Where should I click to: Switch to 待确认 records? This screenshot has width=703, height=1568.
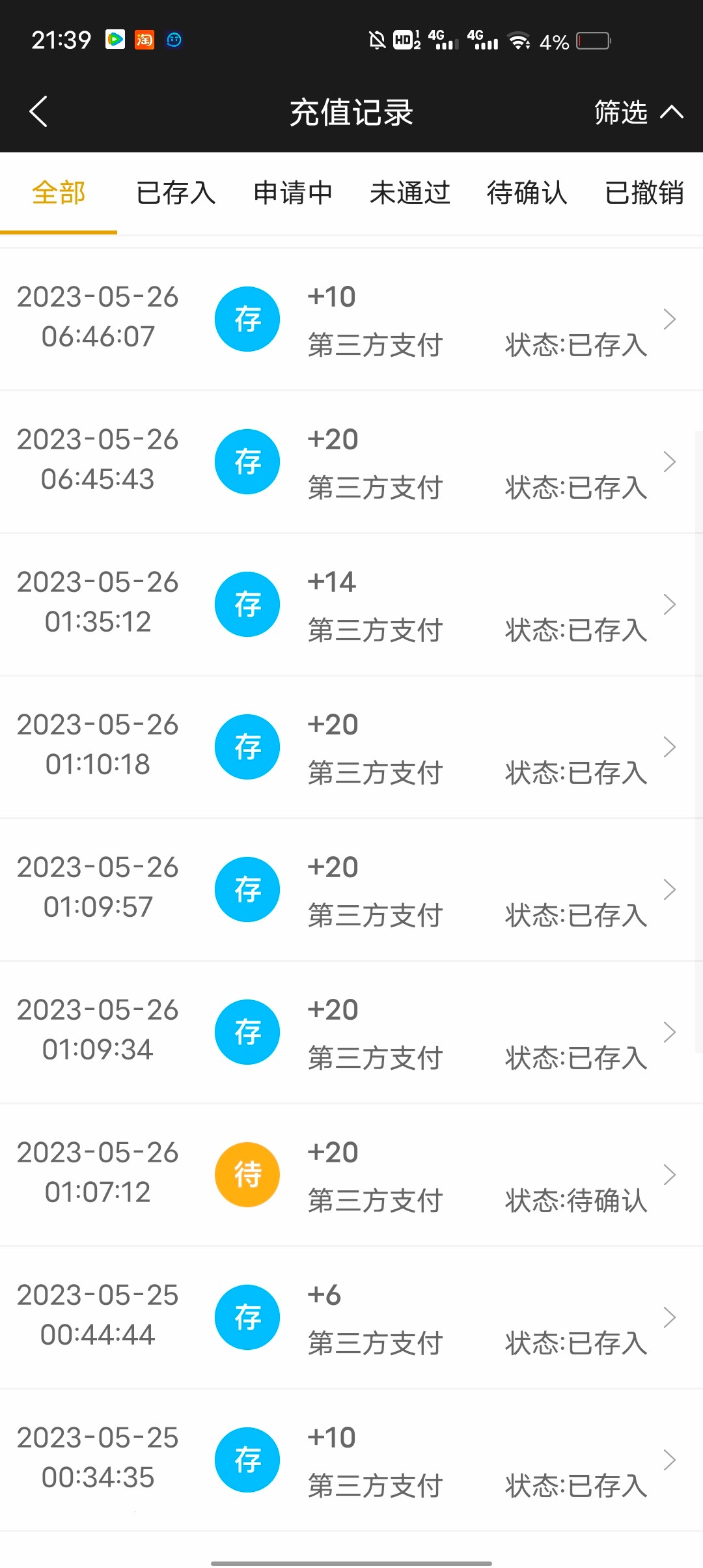pos(527,193)
